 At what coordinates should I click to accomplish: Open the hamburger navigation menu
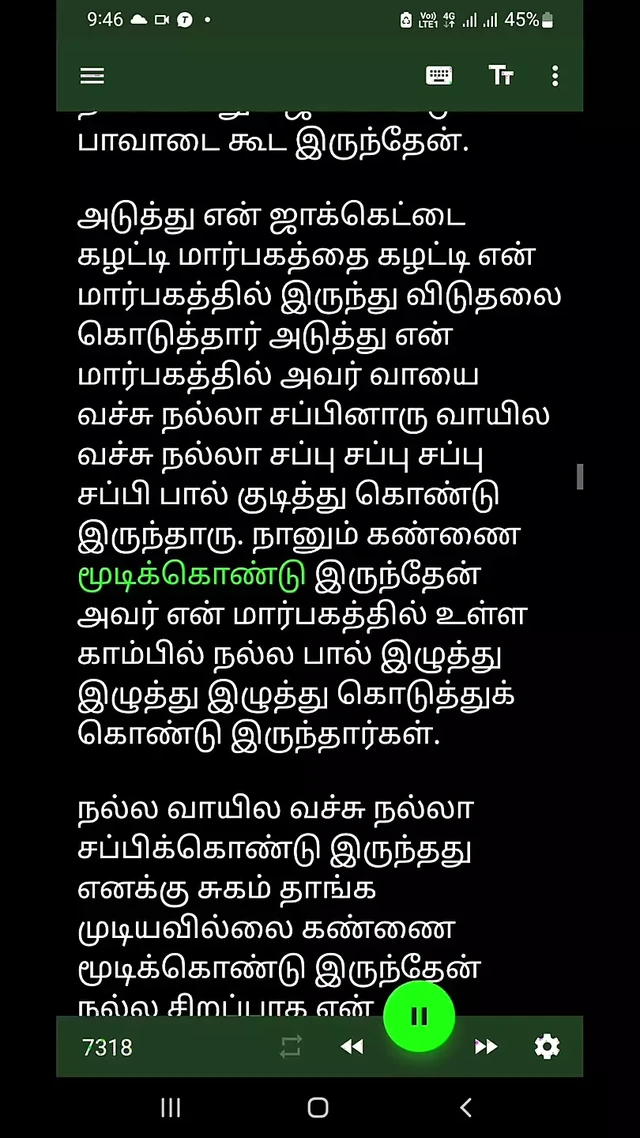(92, 76)
